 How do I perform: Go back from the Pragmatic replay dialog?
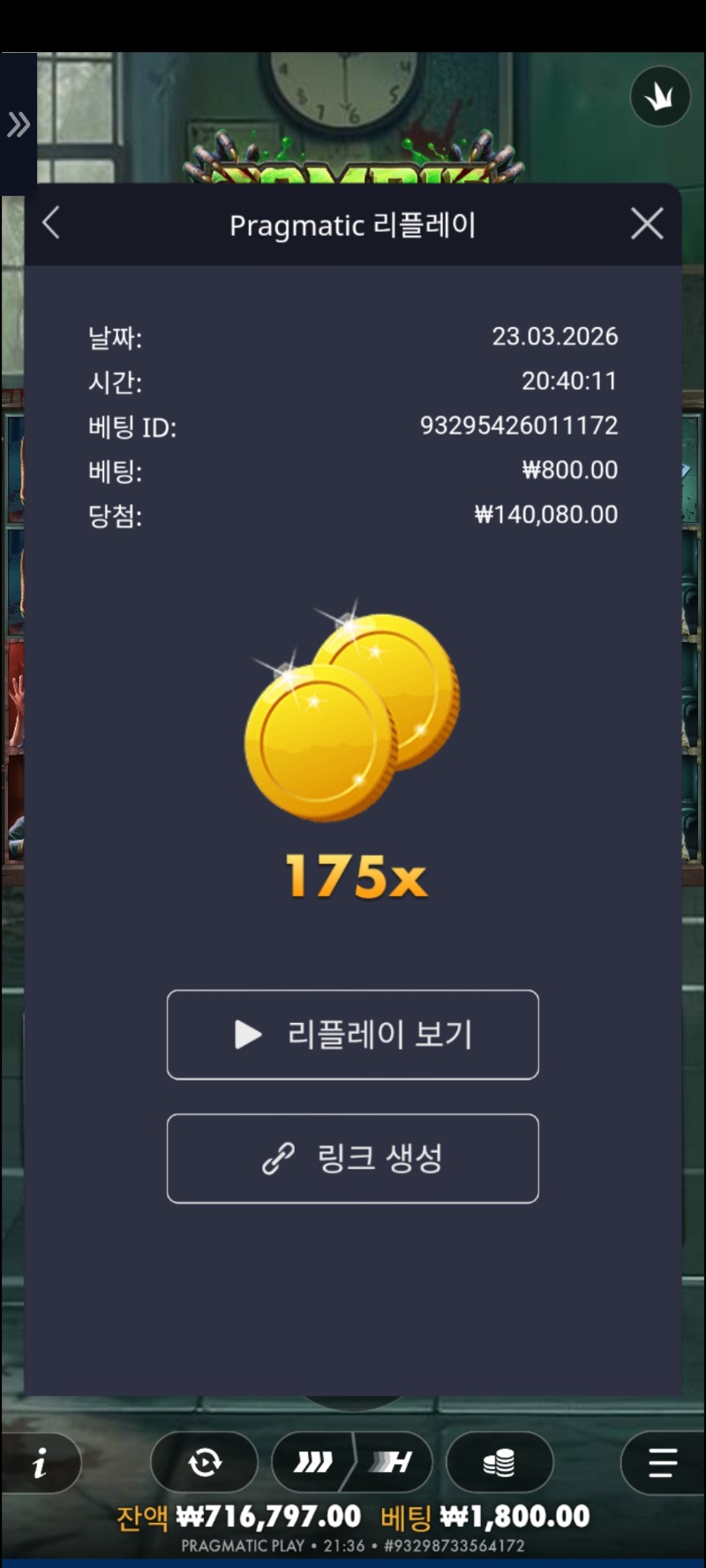51,223
